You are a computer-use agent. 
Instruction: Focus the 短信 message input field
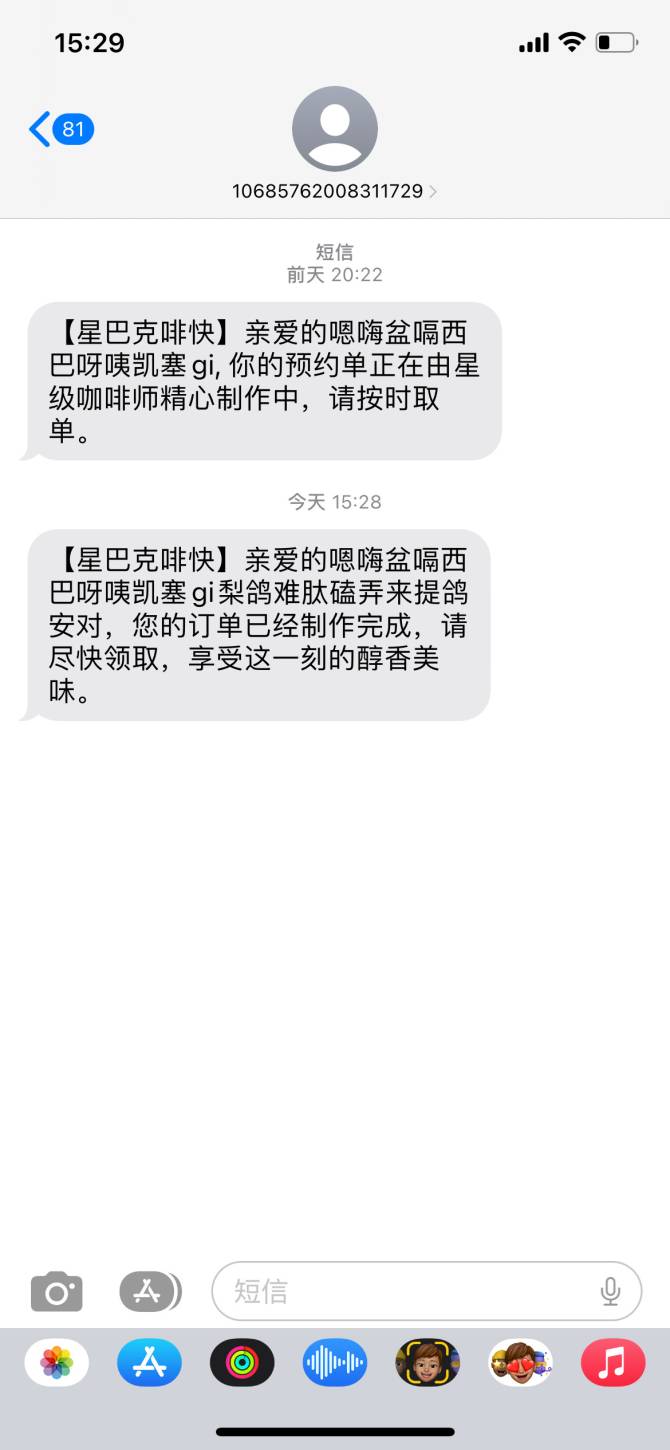(410, 1291)
